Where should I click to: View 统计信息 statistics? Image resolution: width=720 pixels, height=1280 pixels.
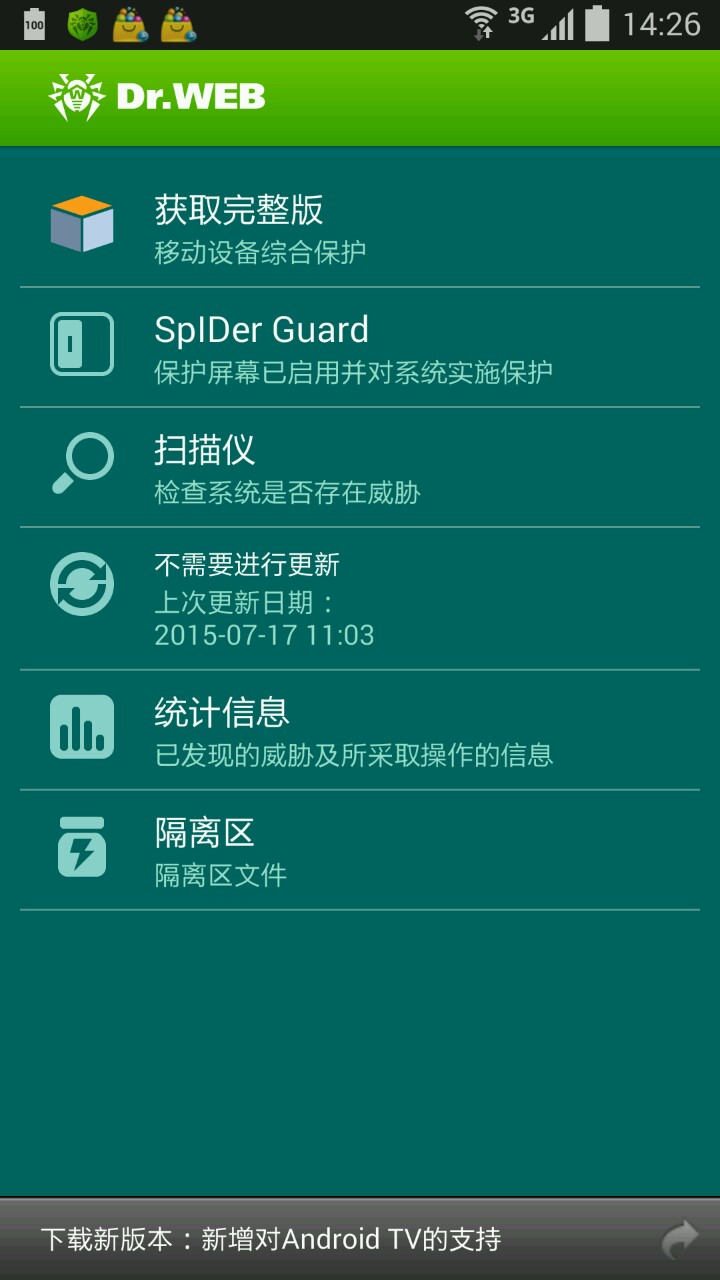click(360, 730)
